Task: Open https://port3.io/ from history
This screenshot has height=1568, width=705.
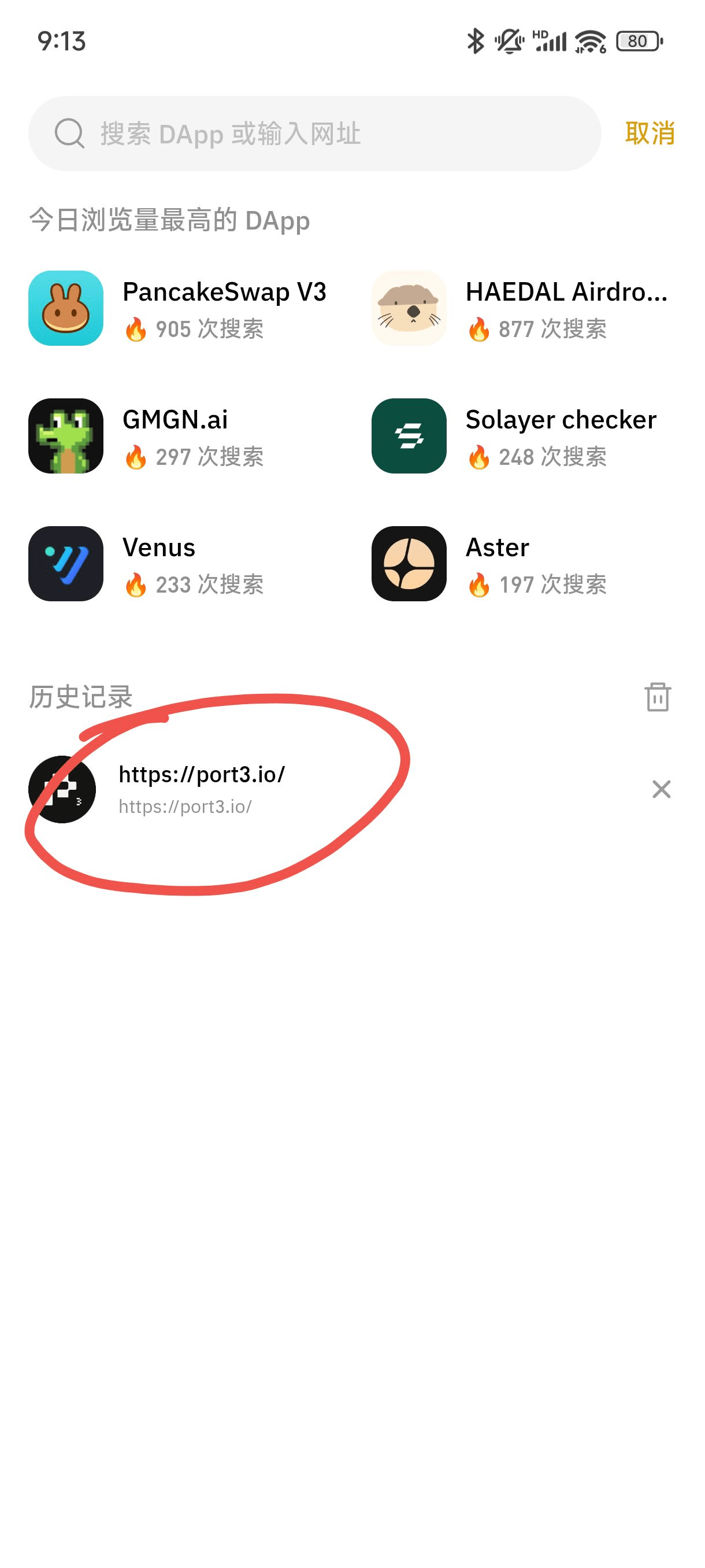Action: coord(201,789)
